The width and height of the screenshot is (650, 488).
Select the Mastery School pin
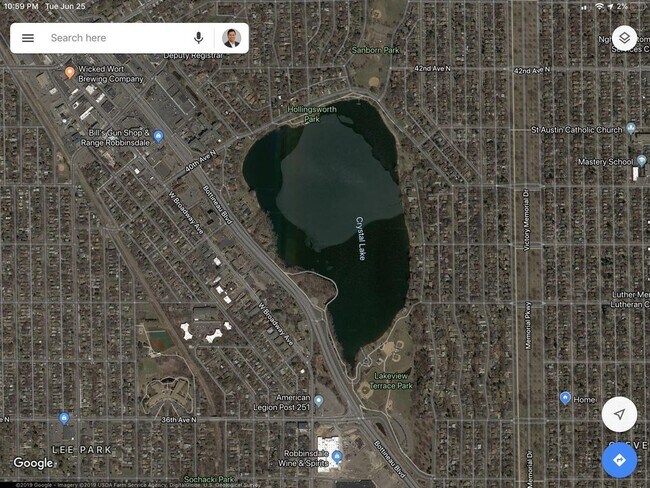(641, 161)
